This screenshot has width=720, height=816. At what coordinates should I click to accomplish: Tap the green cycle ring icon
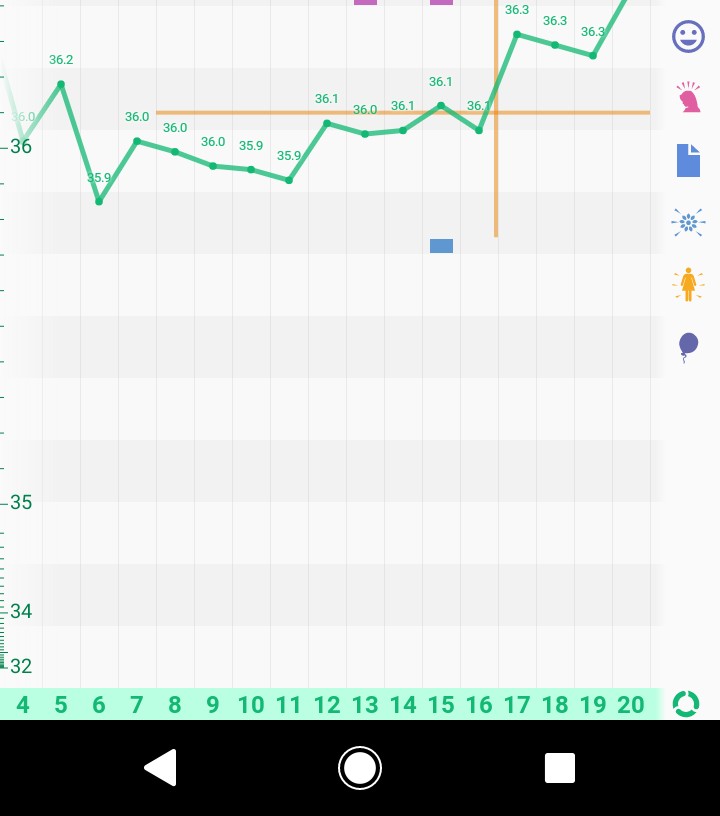[x=686, y=704]
